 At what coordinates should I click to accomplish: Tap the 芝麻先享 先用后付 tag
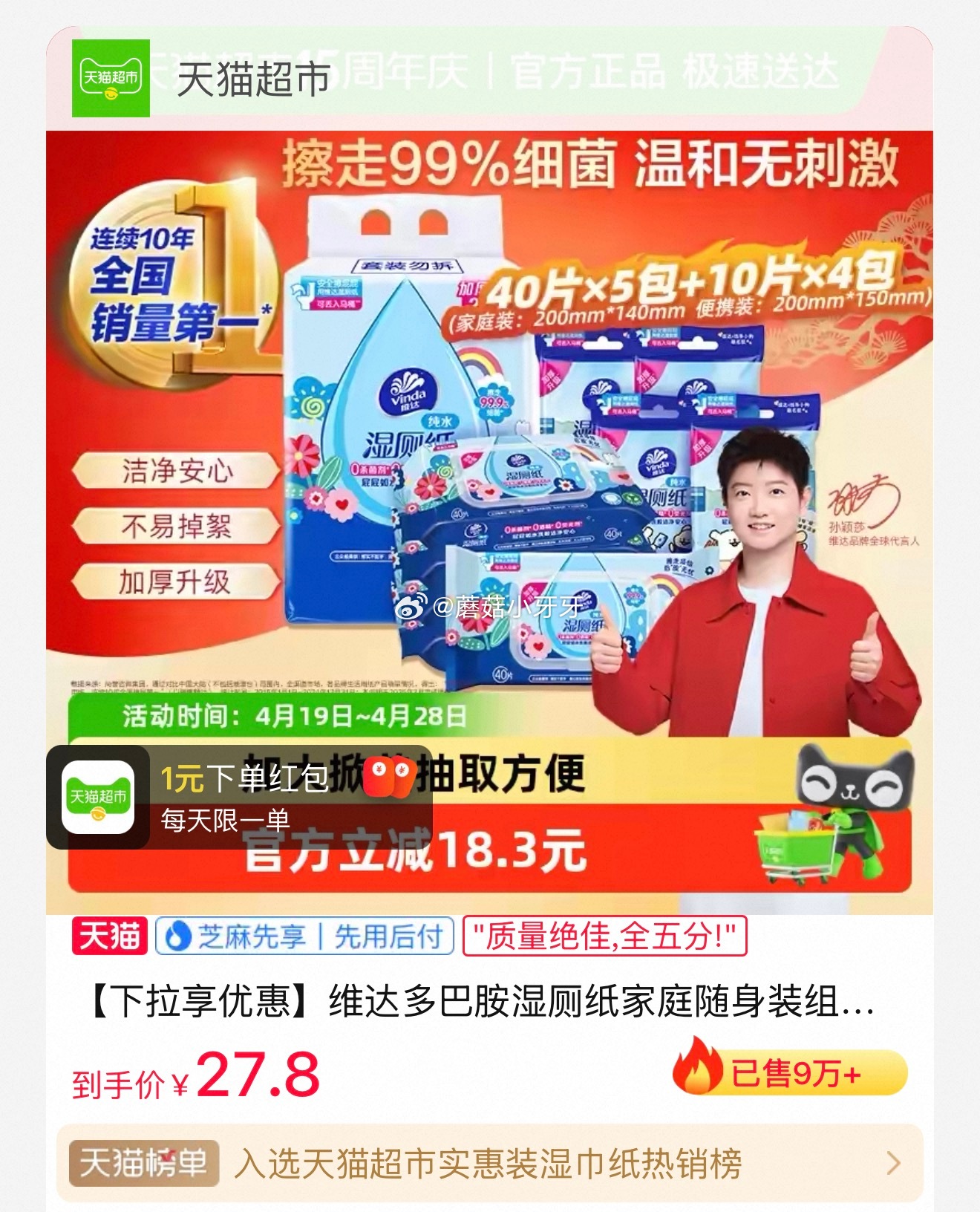click(x=304, y=936)
